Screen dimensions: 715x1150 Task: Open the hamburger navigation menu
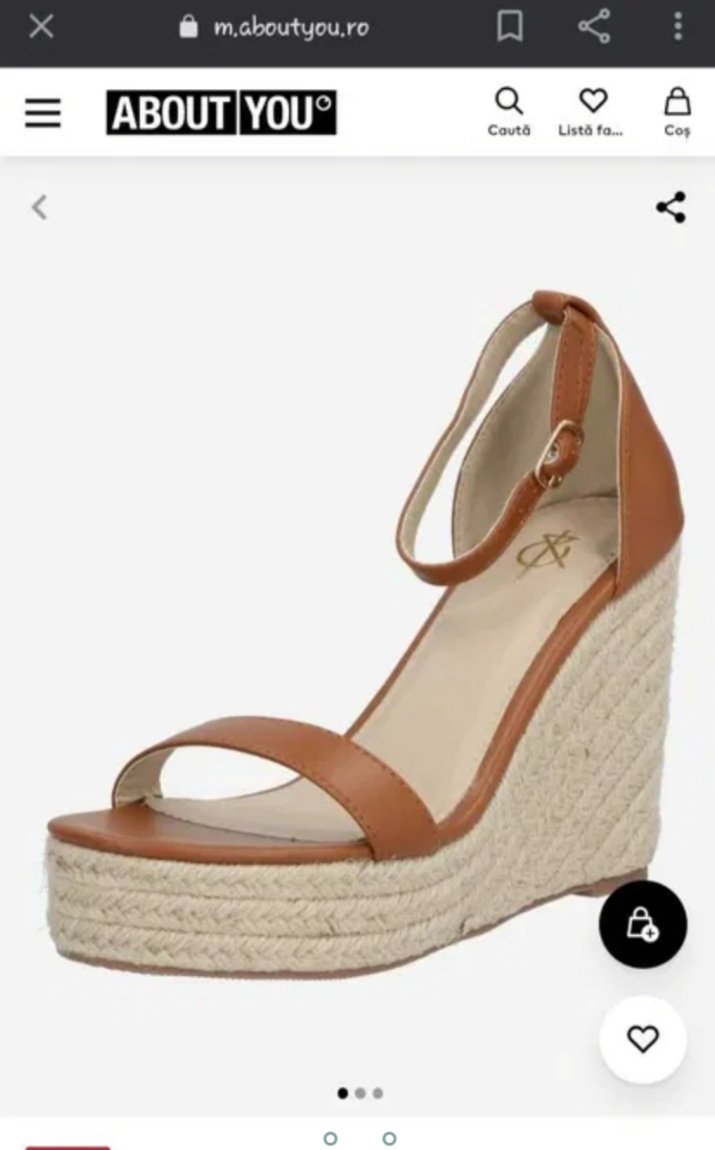[43, 113]
